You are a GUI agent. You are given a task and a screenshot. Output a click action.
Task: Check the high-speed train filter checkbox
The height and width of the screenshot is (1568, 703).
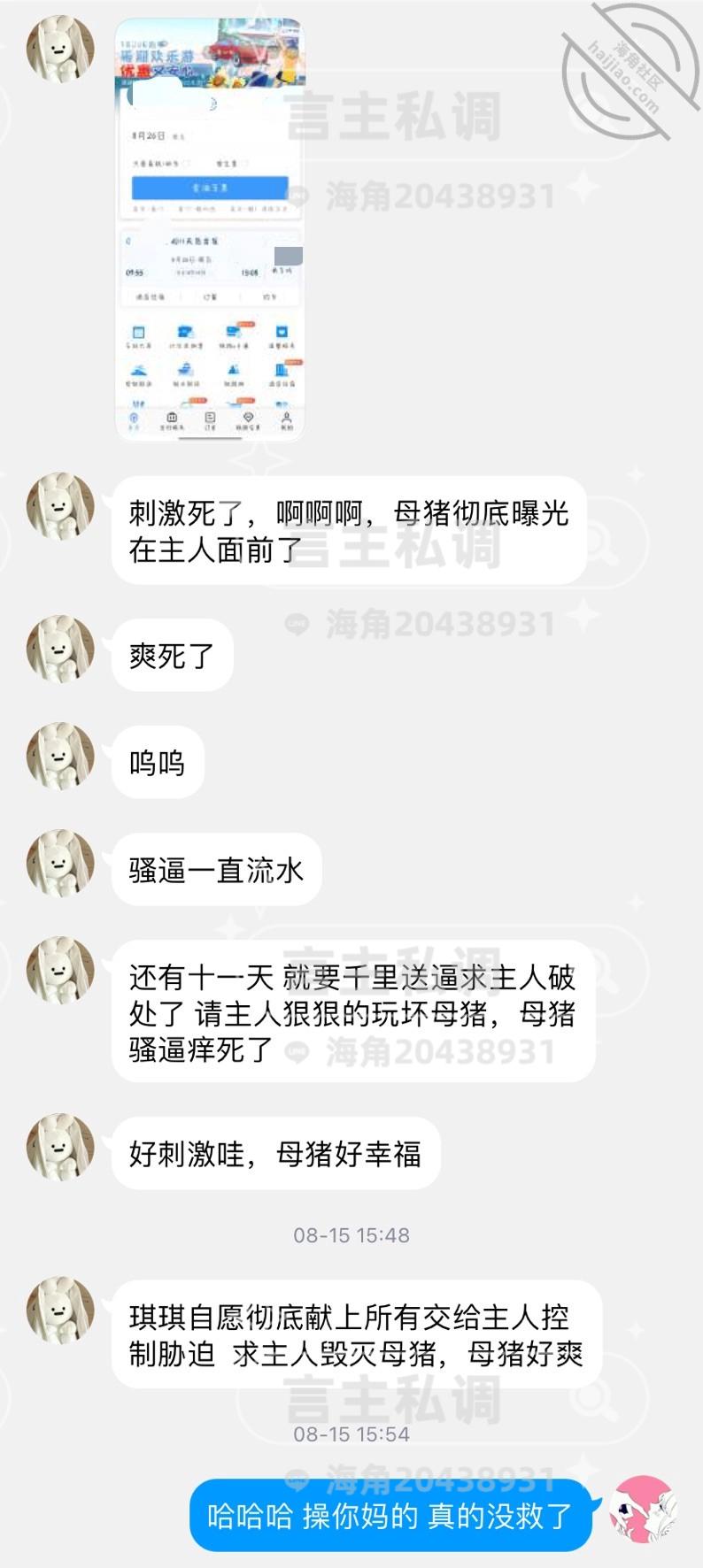coord(188,164)
